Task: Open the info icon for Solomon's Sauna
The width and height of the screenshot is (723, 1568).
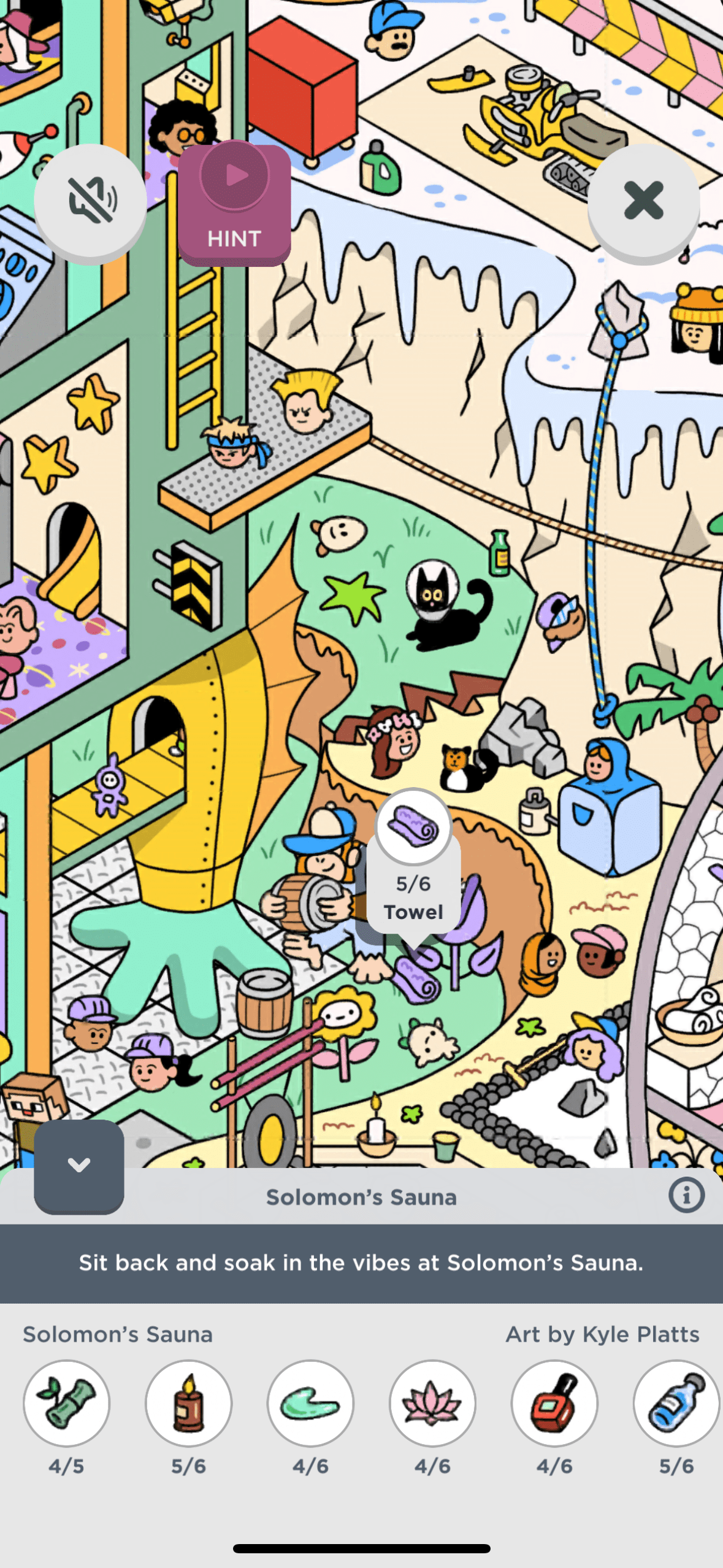Action: tap(686, 1196)
